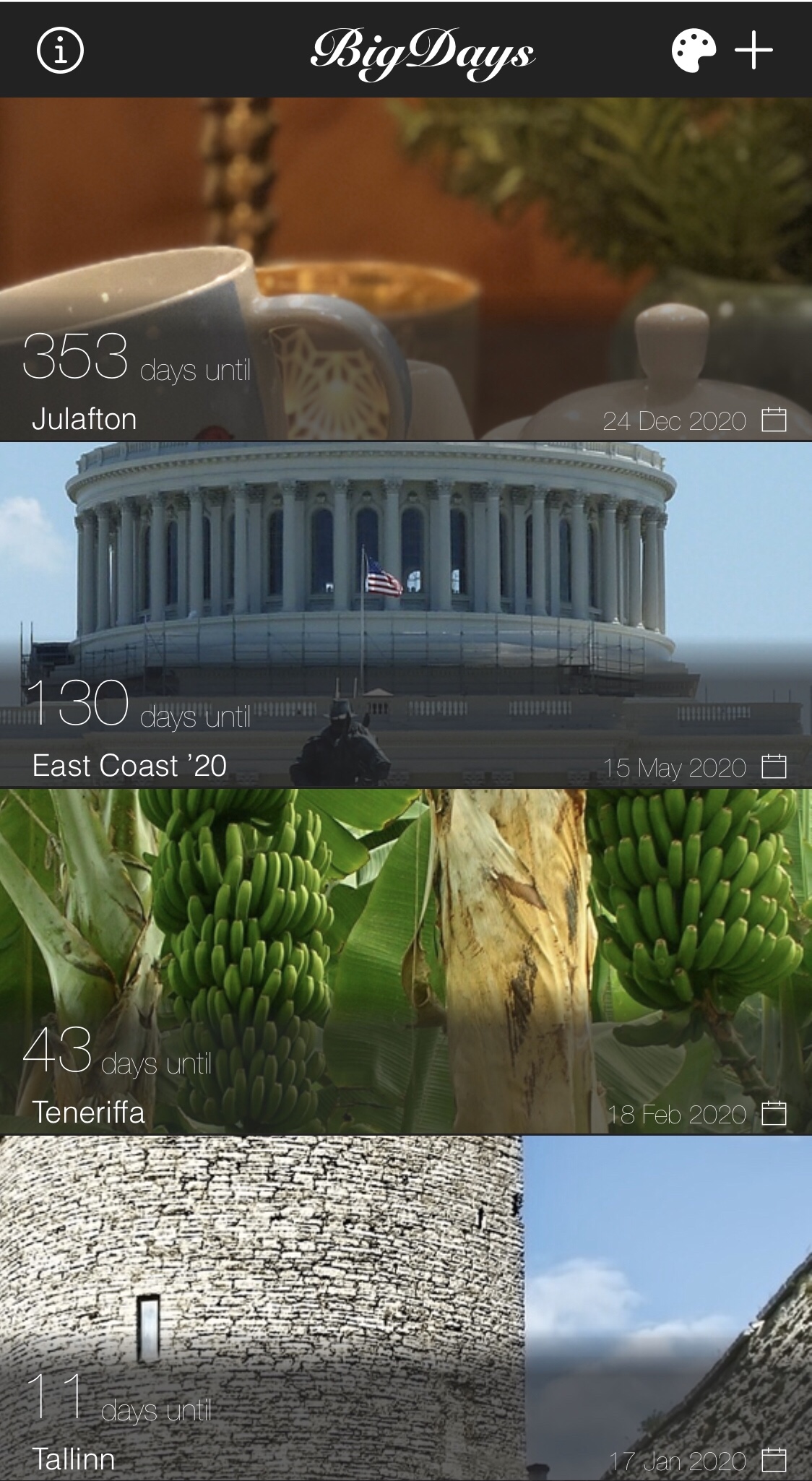Open the East Coast '20 countdown
Viewport: 812px width, 1481px height.
click(x=405, y=614)
